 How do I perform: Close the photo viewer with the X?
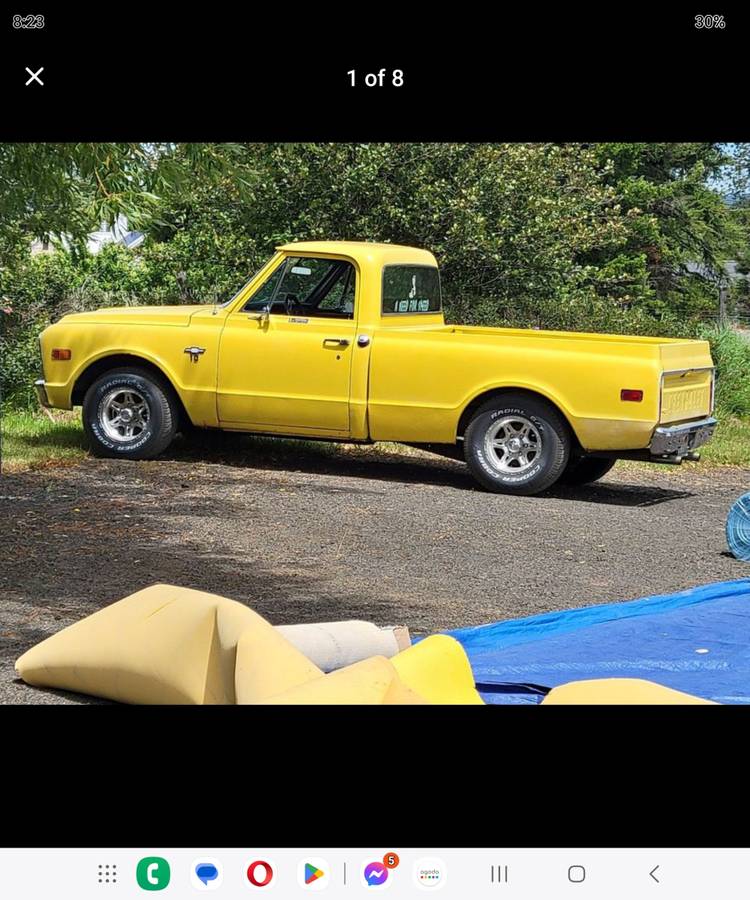(x=35, y=76)
